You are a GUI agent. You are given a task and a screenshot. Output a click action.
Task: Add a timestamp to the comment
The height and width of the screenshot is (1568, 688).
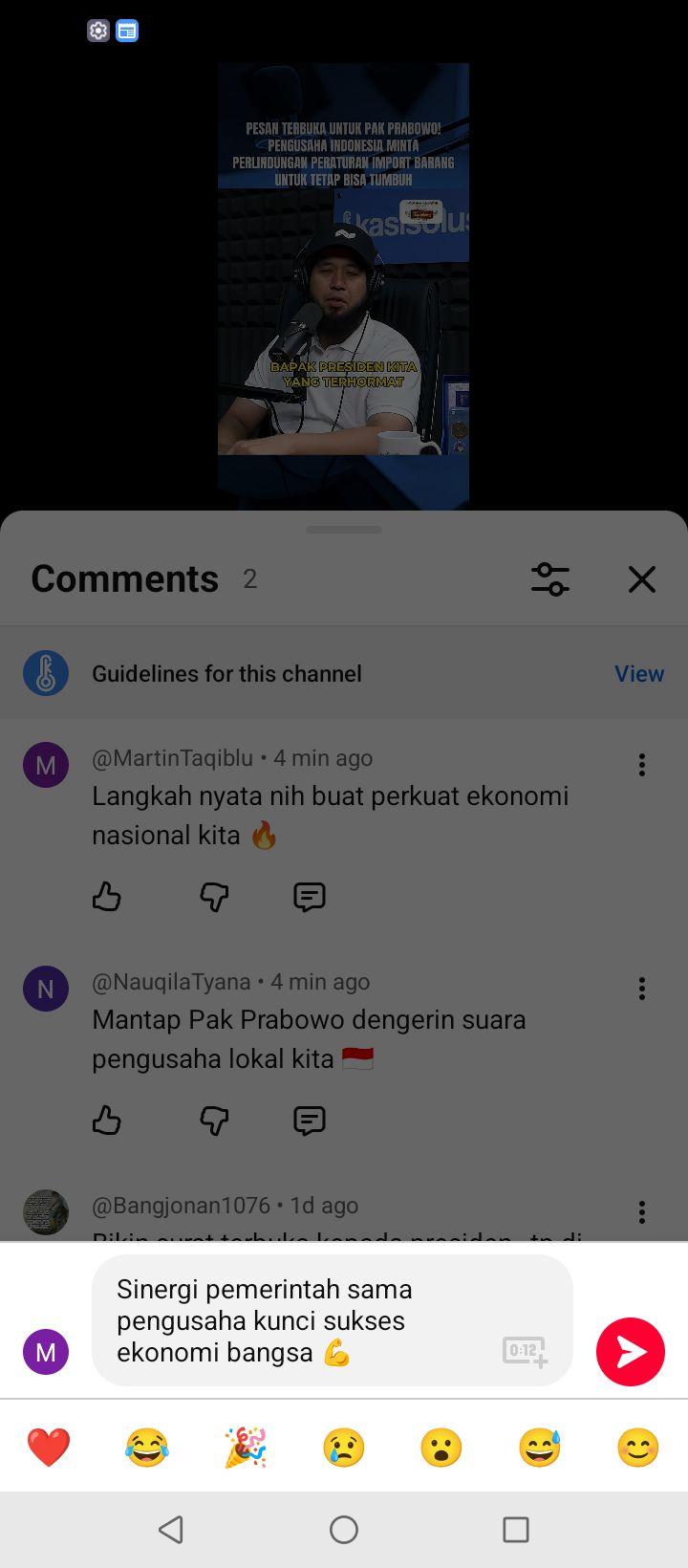525,1351
